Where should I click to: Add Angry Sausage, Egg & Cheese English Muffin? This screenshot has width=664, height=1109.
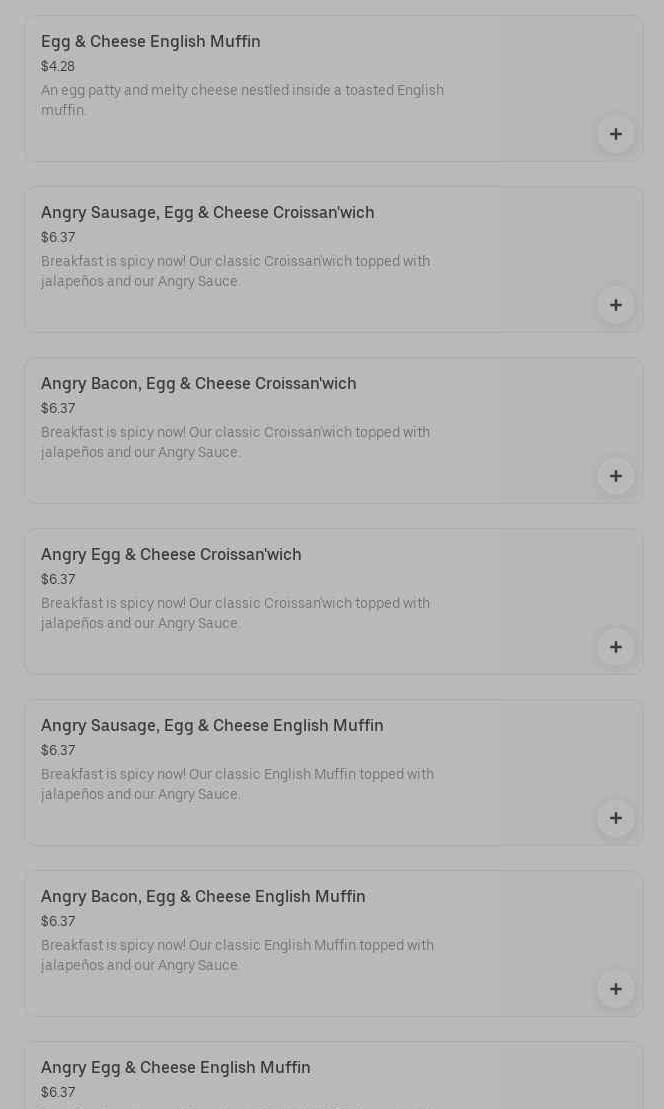(616, 818)
